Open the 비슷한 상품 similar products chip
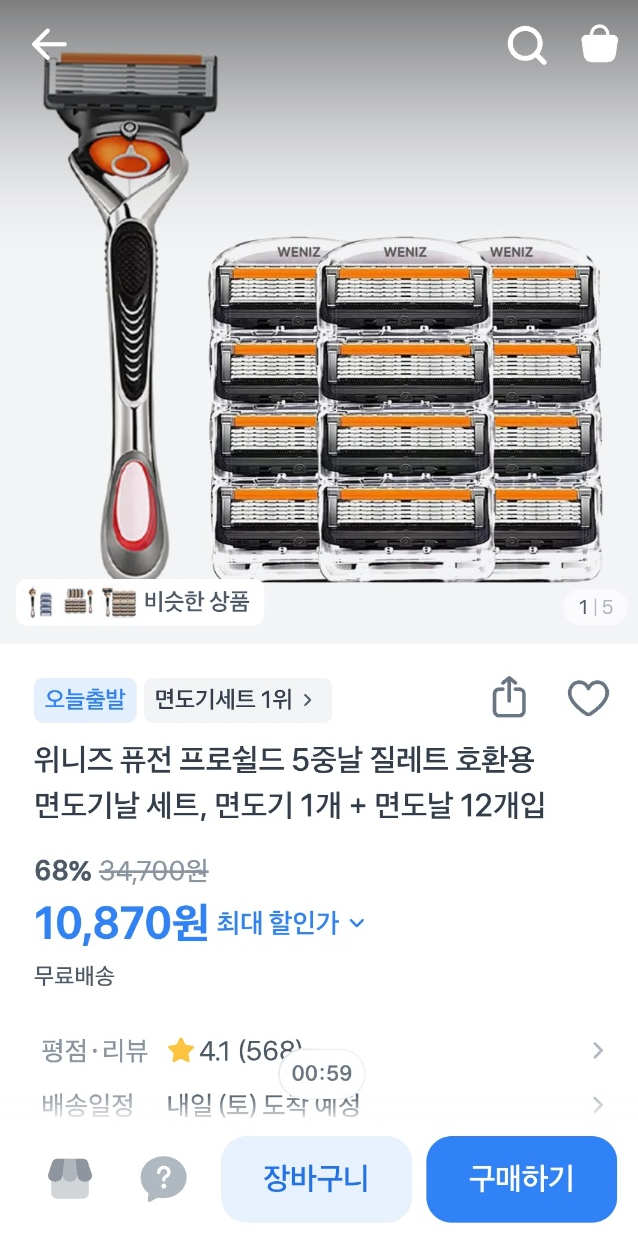The width and height of the screenshot is (638, 1248). (140, 602)
